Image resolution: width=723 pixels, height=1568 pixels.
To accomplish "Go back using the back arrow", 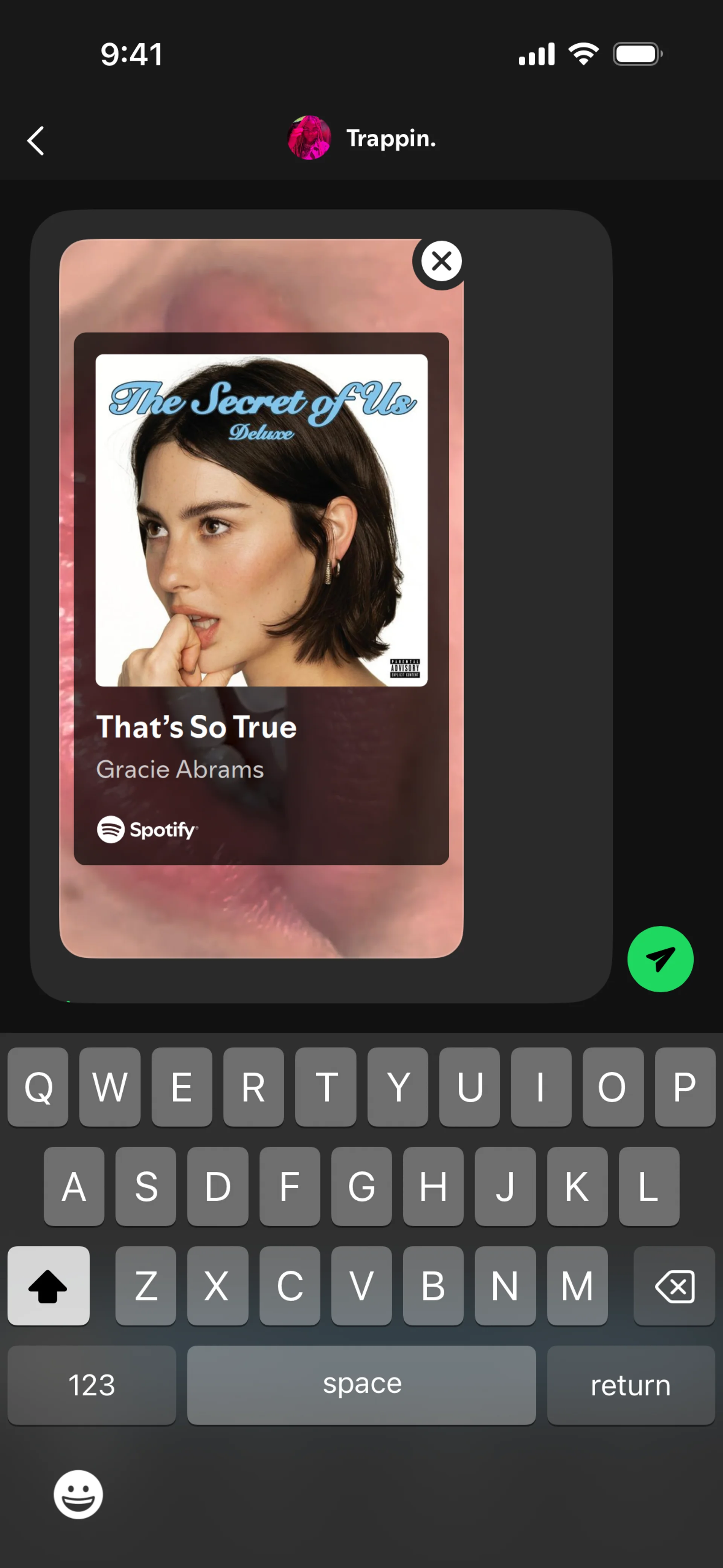I will pos(36,141).
